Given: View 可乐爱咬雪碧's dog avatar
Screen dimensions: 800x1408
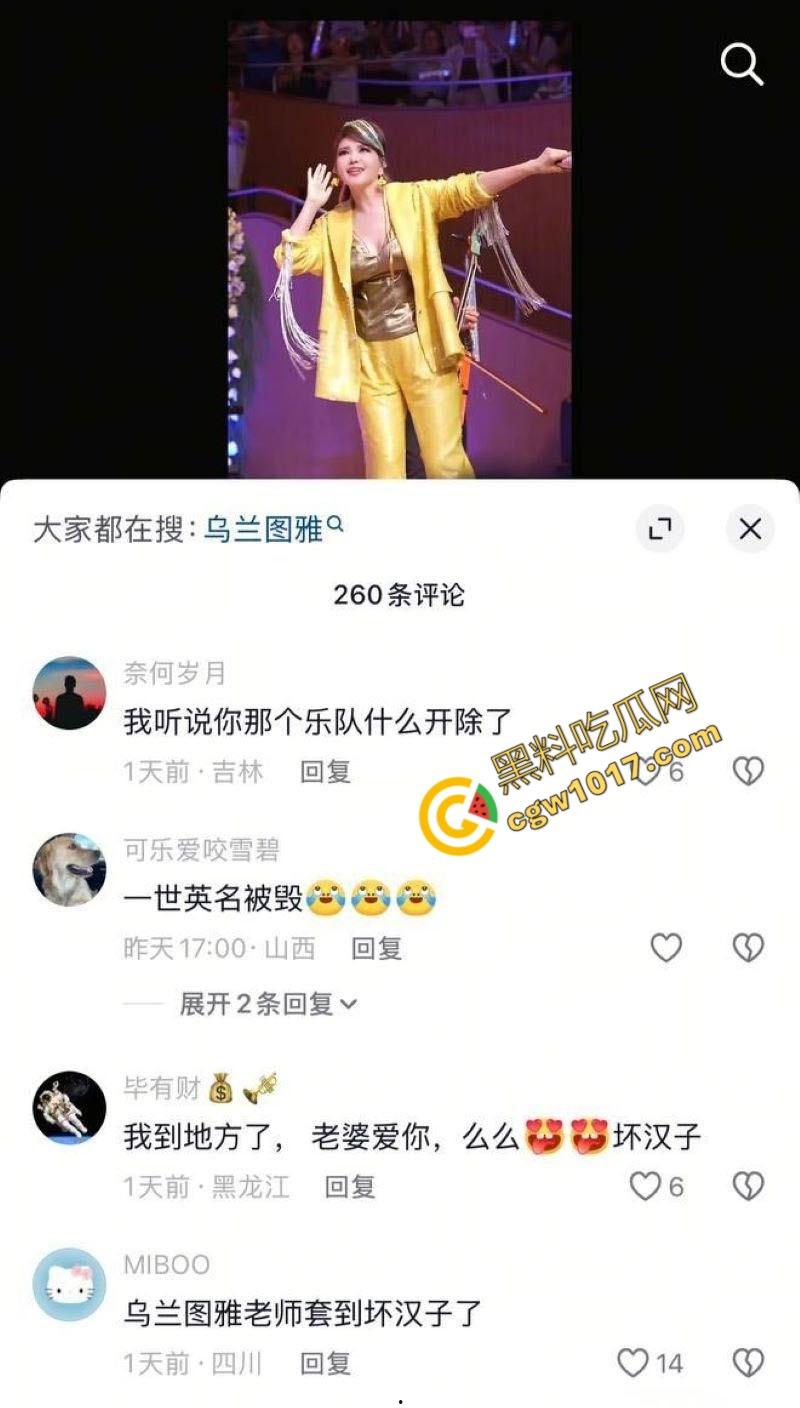Looking at the screenshot, I should pyautogui.click(x=68, y=872).
